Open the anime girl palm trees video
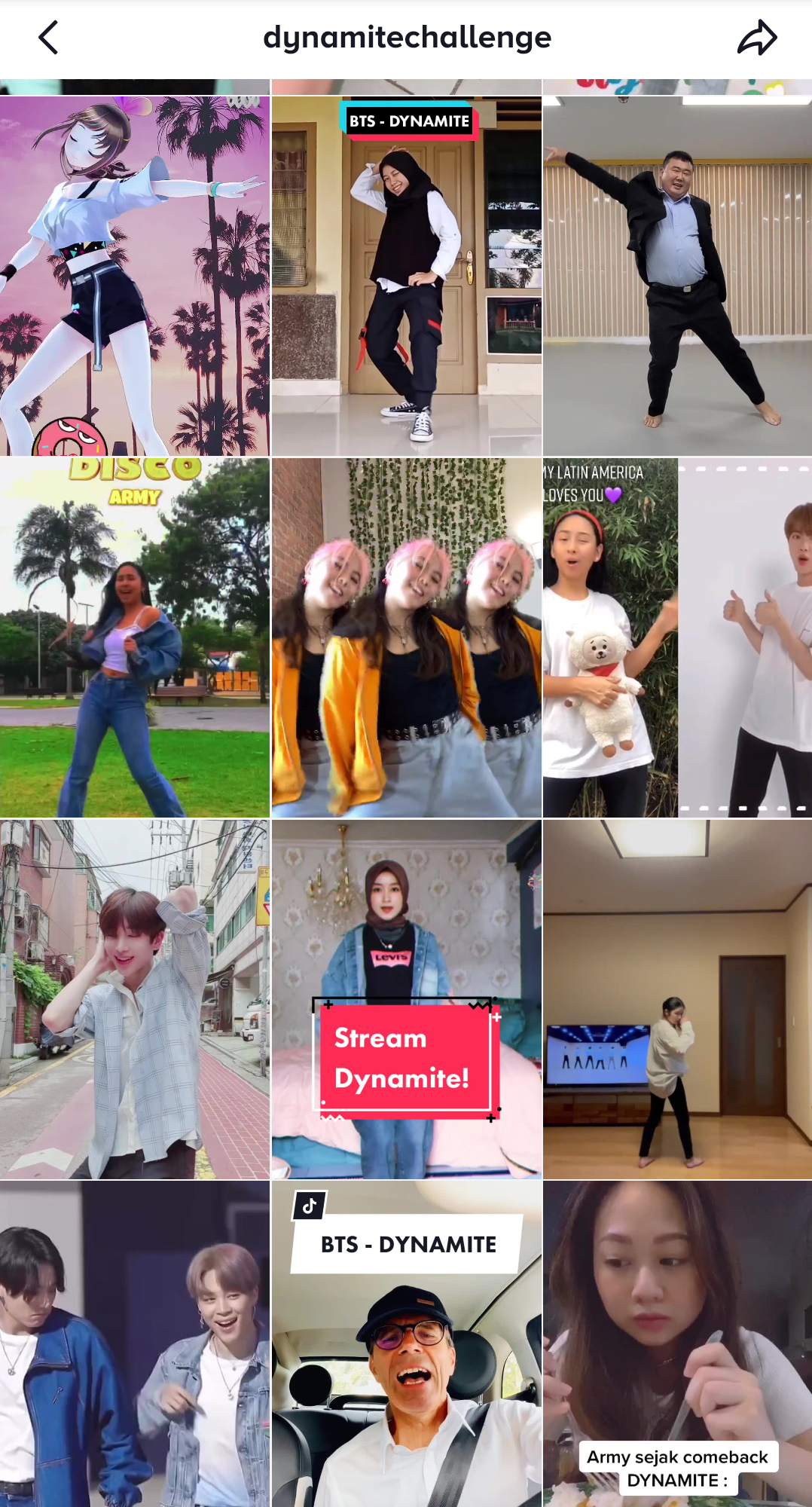812x1507 pixels. (x=134, y=276)
